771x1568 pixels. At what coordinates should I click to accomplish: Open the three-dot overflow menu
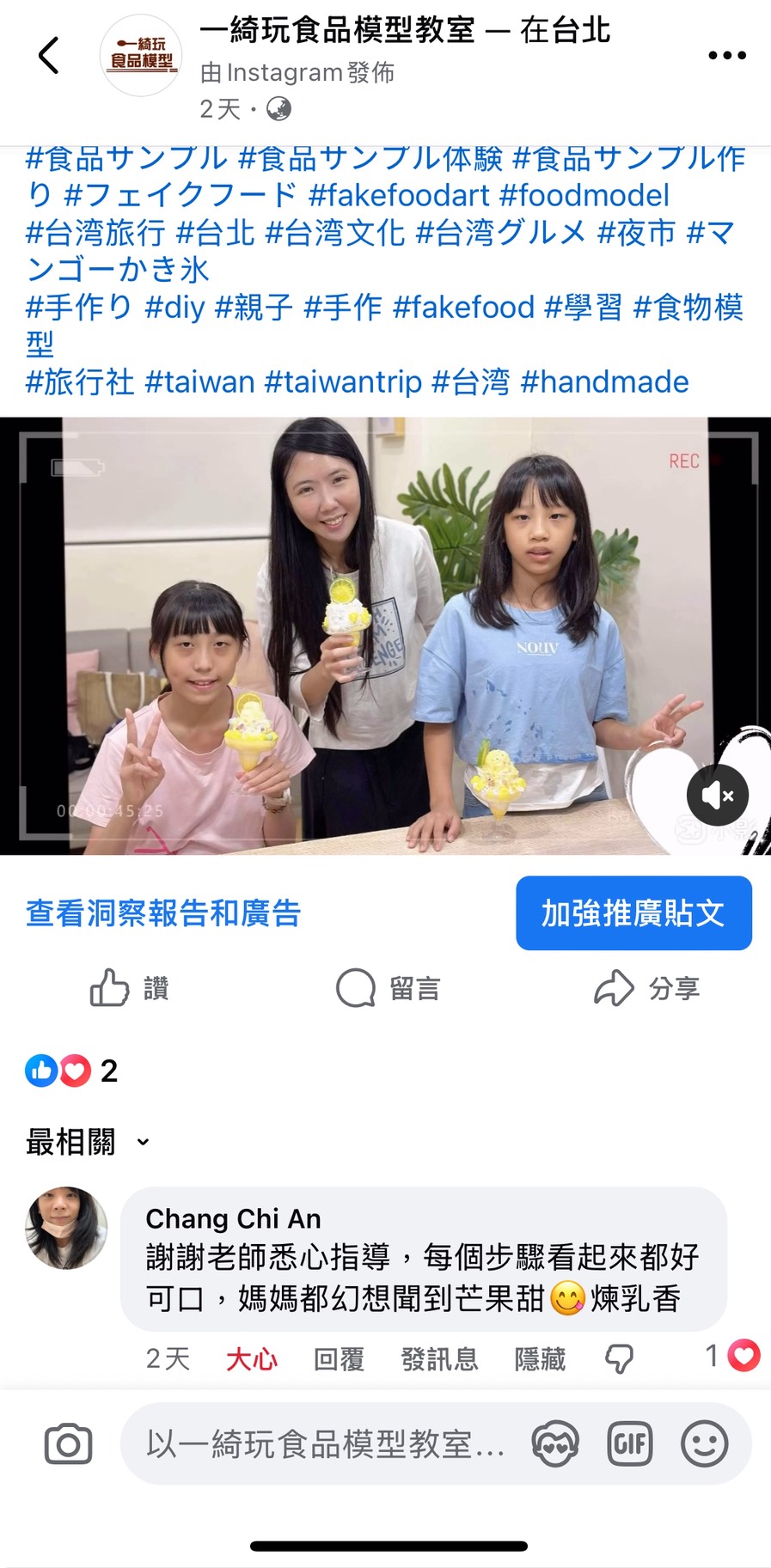click(726, 56)
